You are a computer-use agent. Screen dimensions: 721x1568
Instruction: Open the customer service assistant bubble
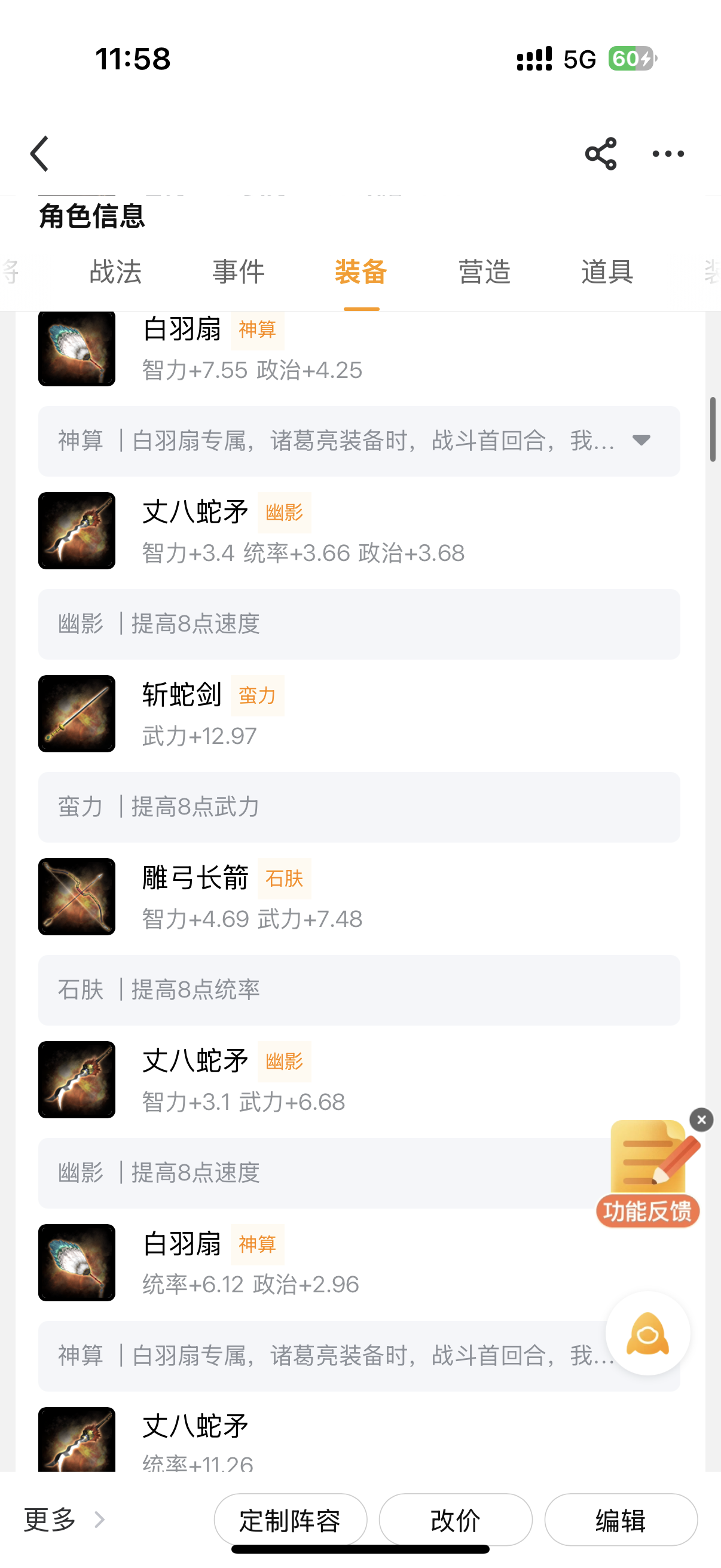[647, 1333]
